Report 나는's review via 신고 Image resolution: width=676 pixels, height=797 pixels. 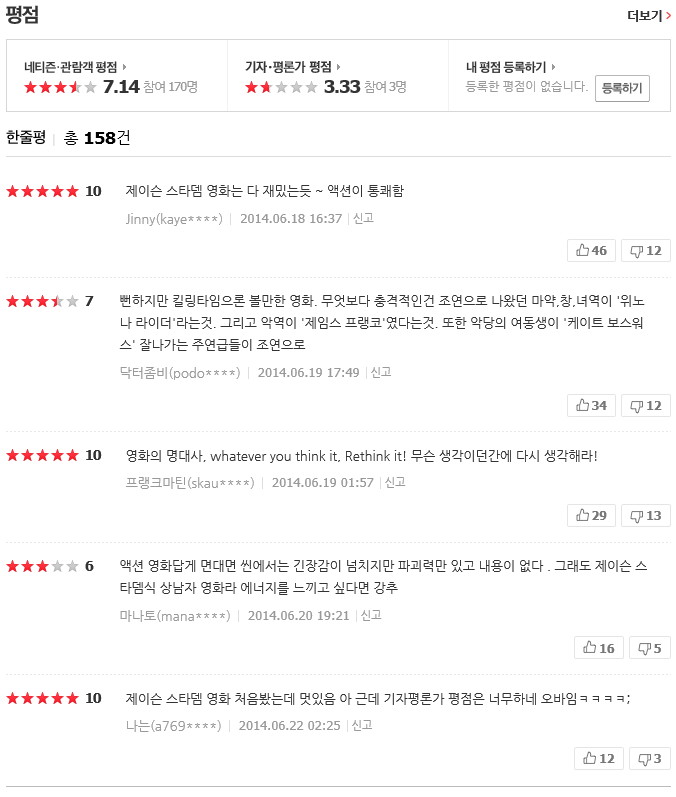362,725
